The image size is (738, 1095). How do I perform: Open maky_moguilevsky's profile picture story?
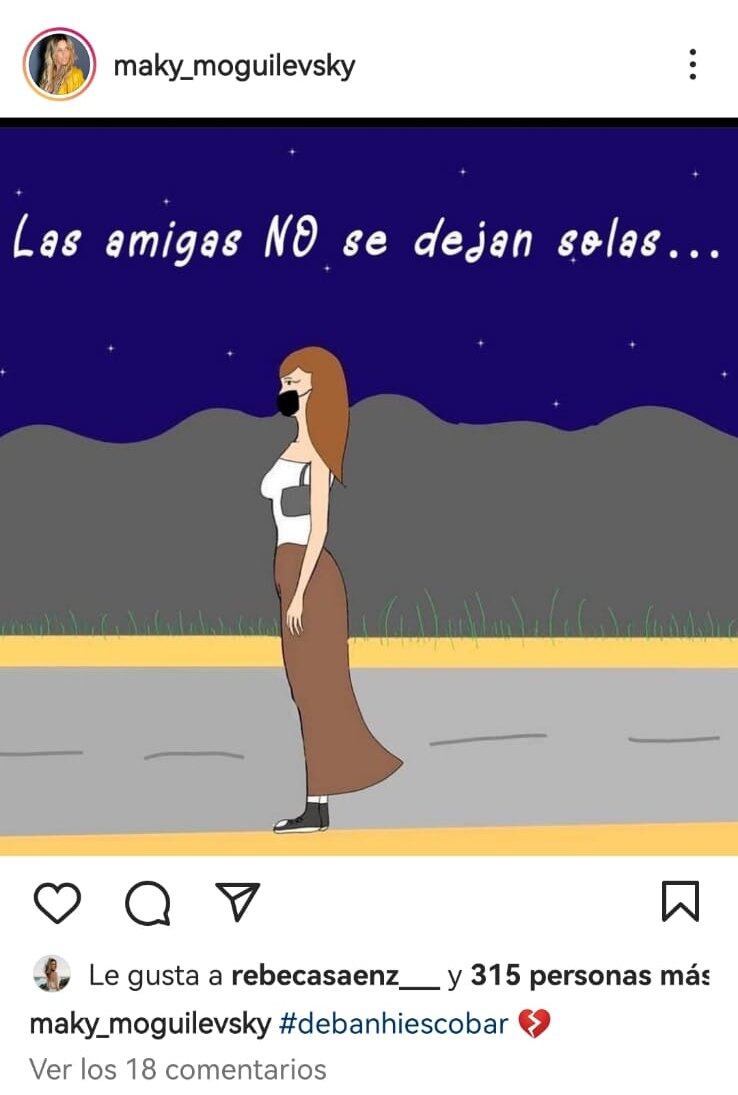tap(59, 65)
